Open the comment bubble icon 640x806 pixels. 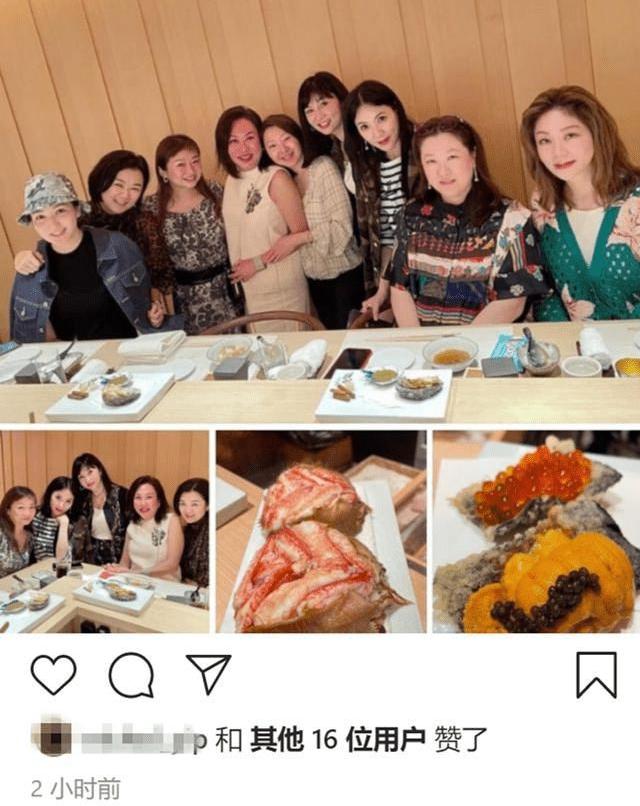[131, 675]
